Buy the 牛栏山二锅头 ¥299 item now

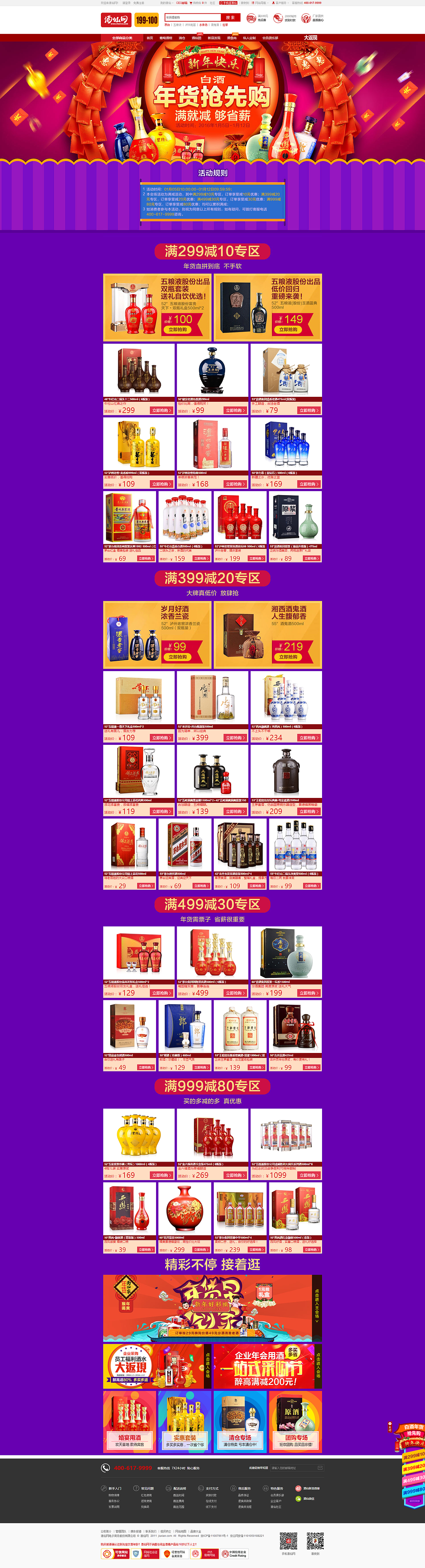tap(161, 410)
